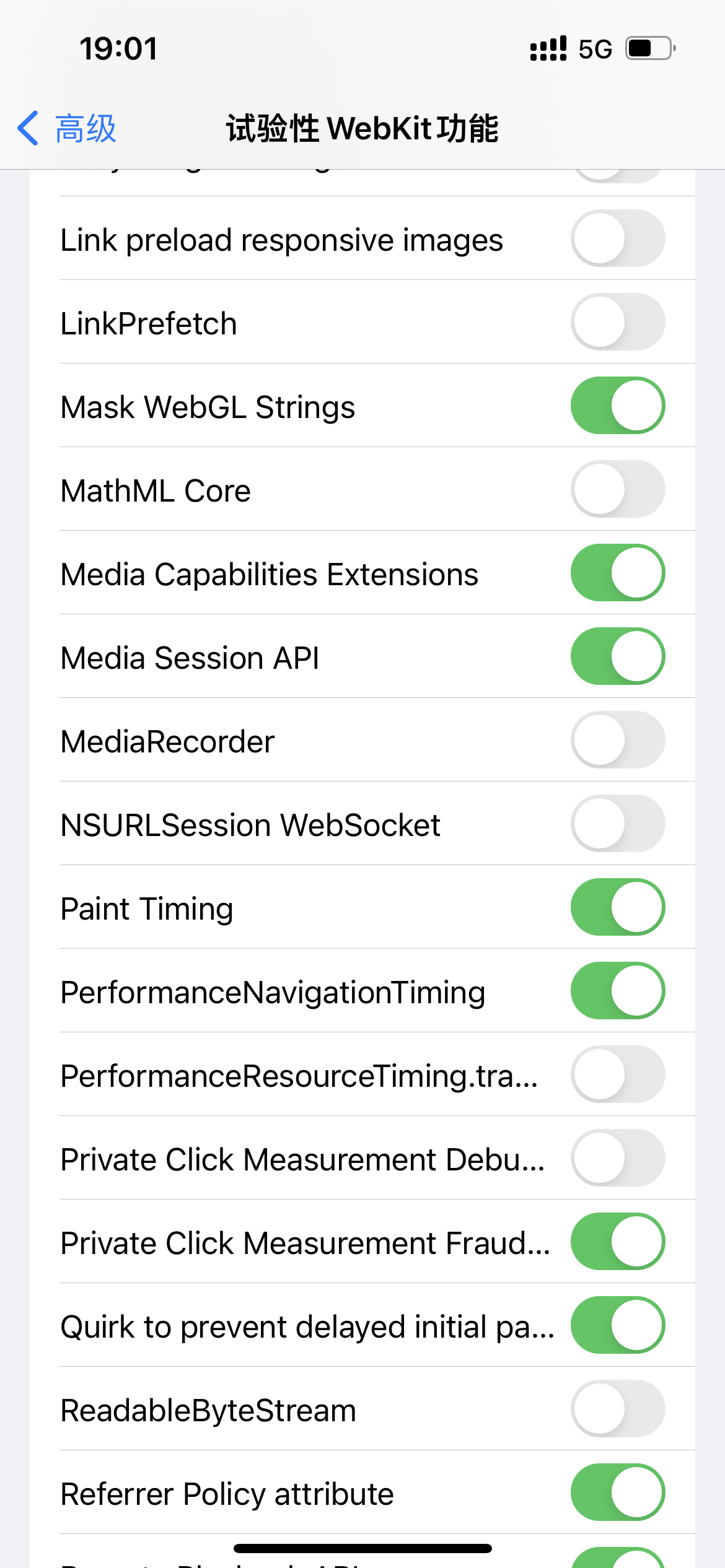
Task: Turn on Private Click Measurement Debug mode
Action: 617,1159
